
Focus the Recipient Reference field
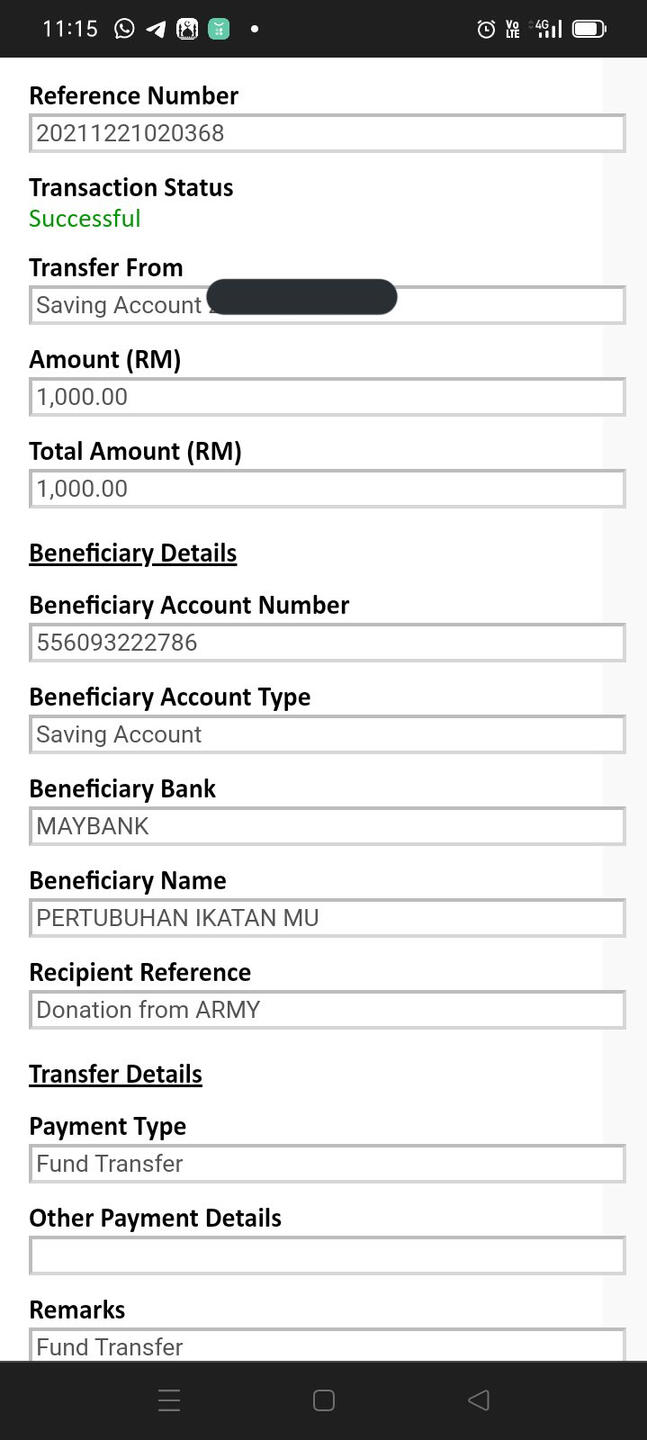coord(327,1010)
